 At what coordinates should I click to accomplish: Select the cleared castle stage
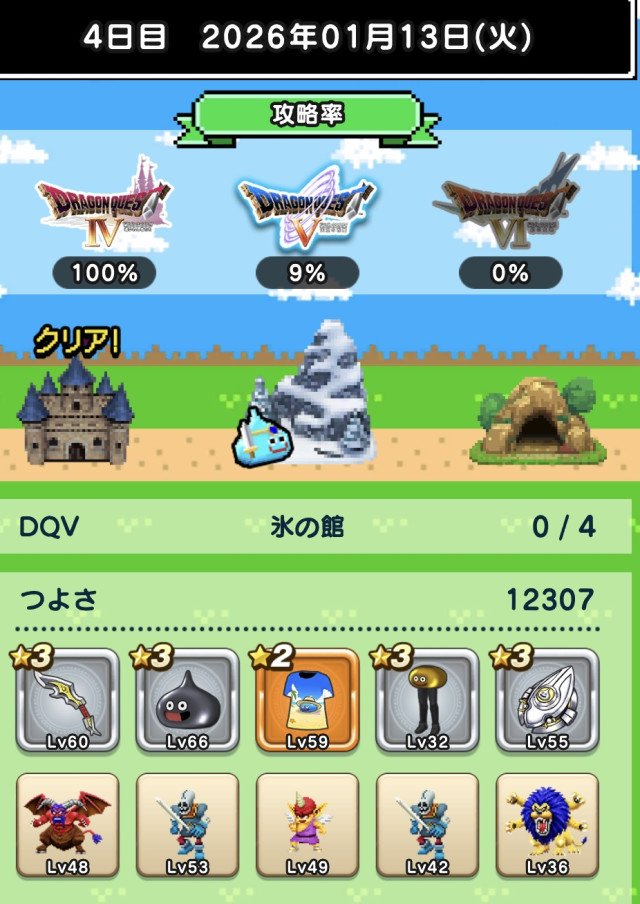(x=75, y=412)
